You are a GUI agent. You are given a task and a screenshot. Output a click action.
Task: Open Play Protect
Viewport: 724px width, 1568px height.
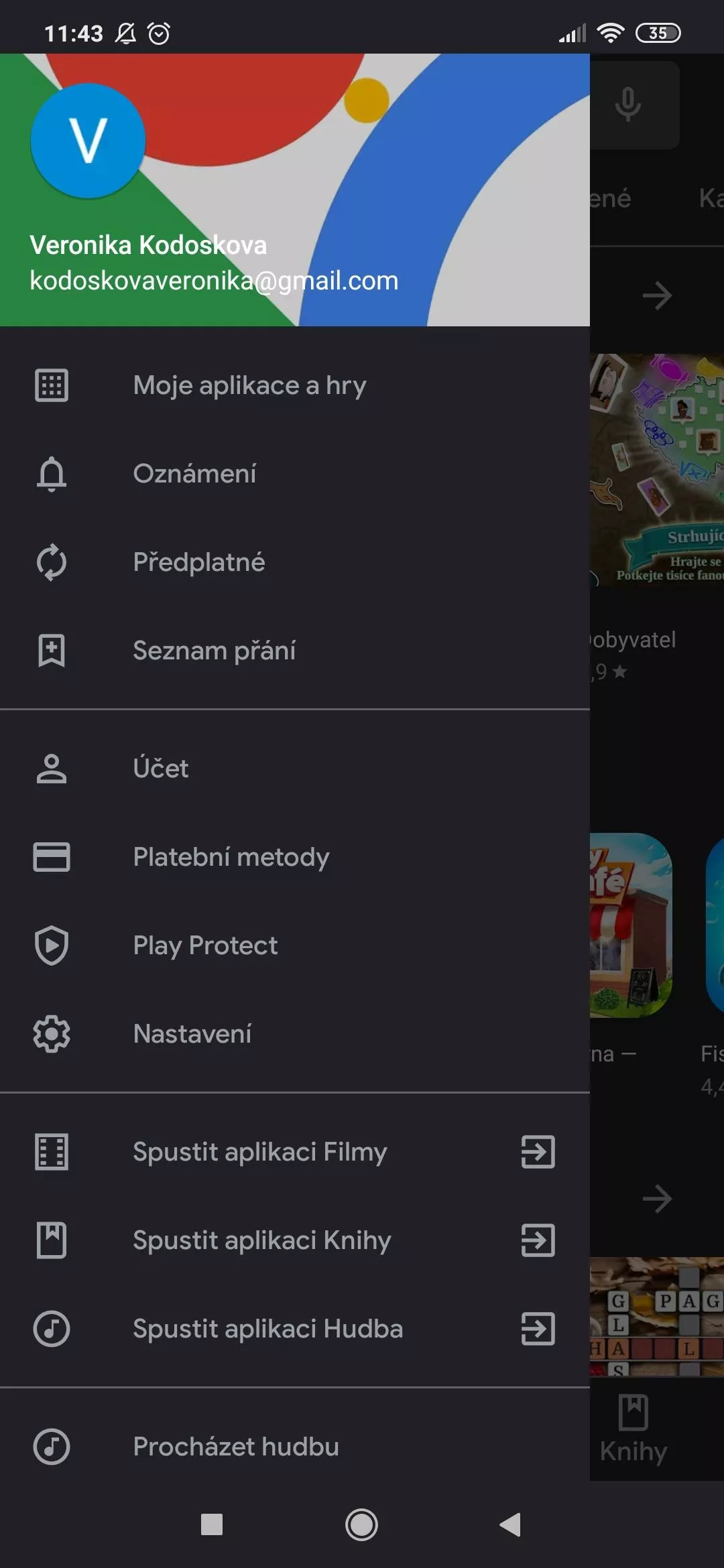tap(295, 945)
